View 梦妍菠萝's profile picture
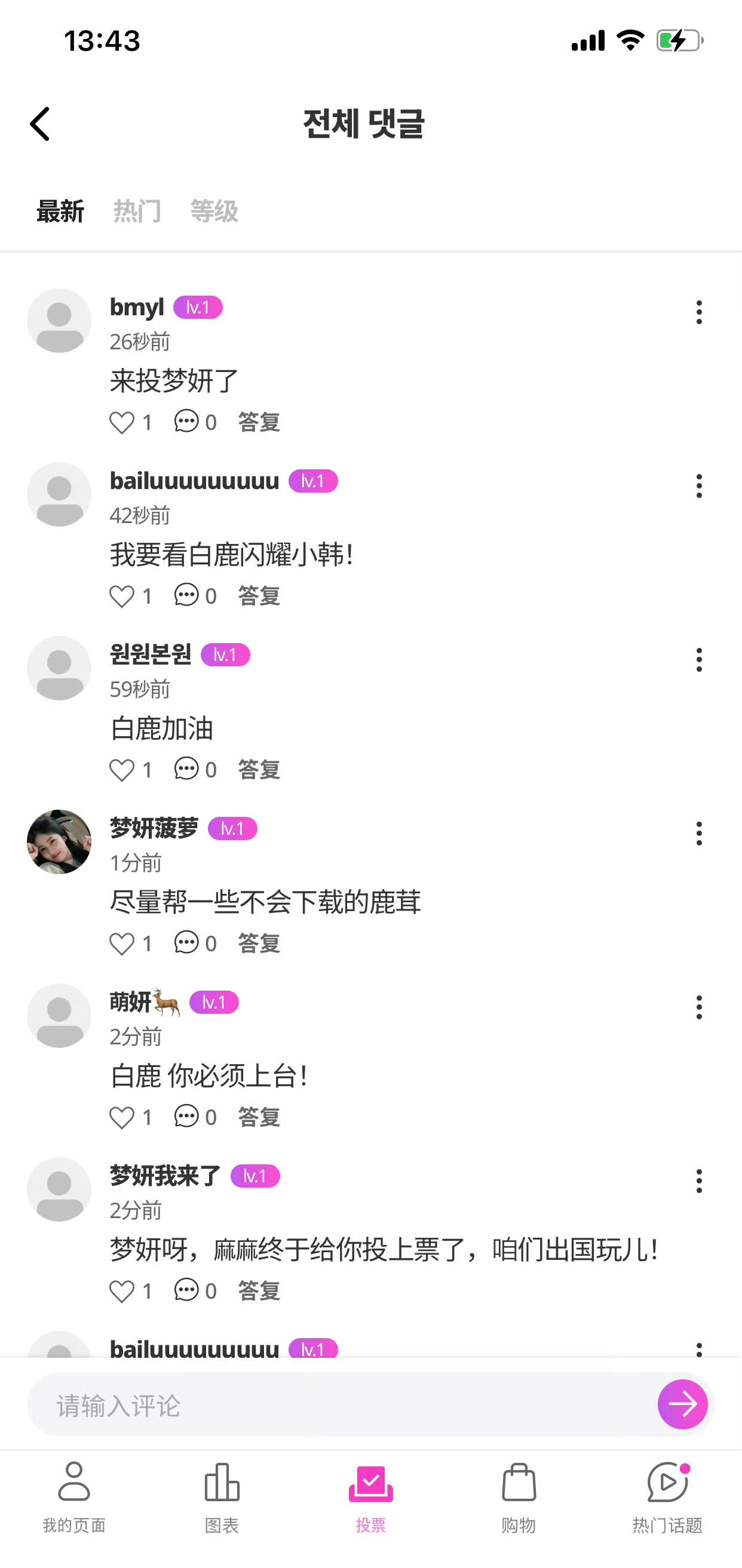 click(x=59, y=842)
